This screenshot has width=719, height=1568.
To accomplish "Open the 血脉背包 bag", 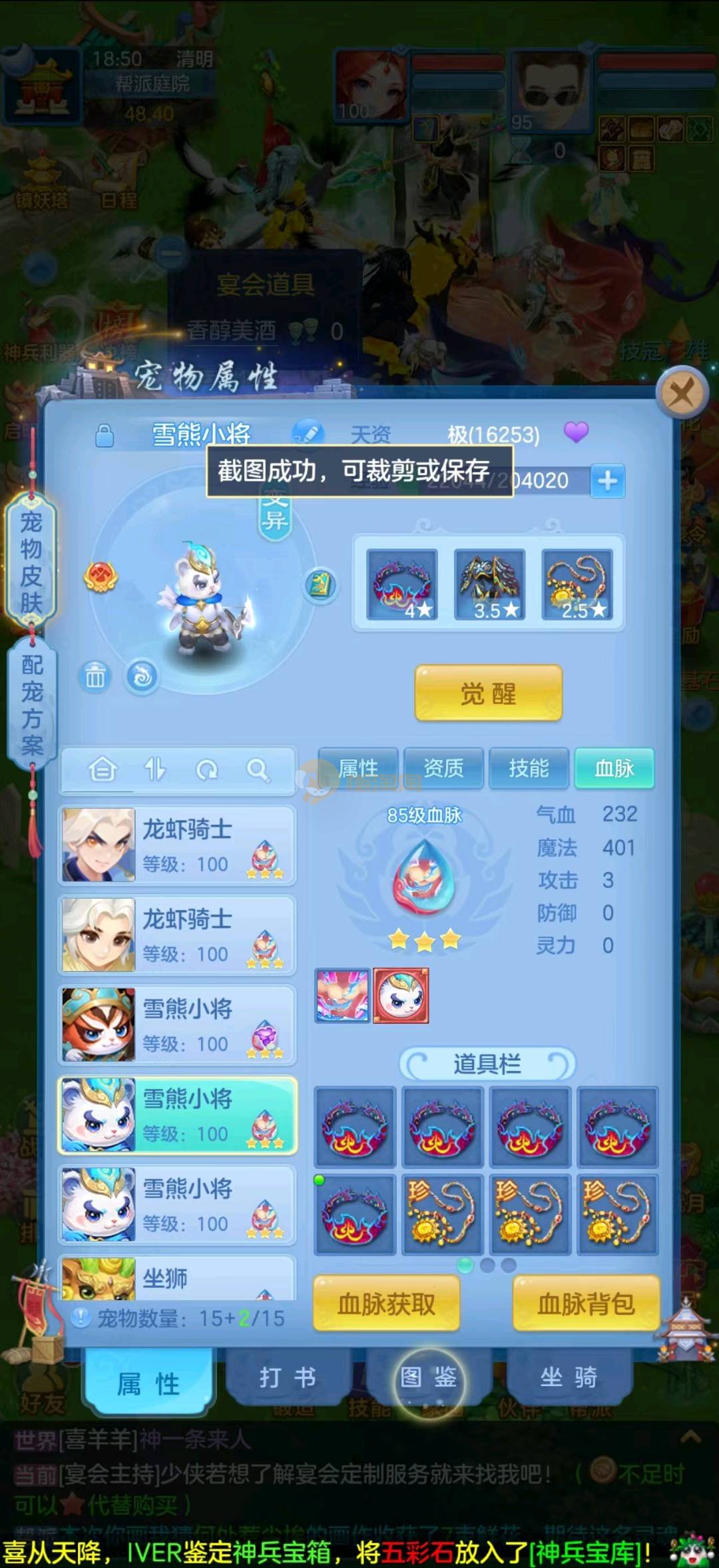I will click(586, 1304).
